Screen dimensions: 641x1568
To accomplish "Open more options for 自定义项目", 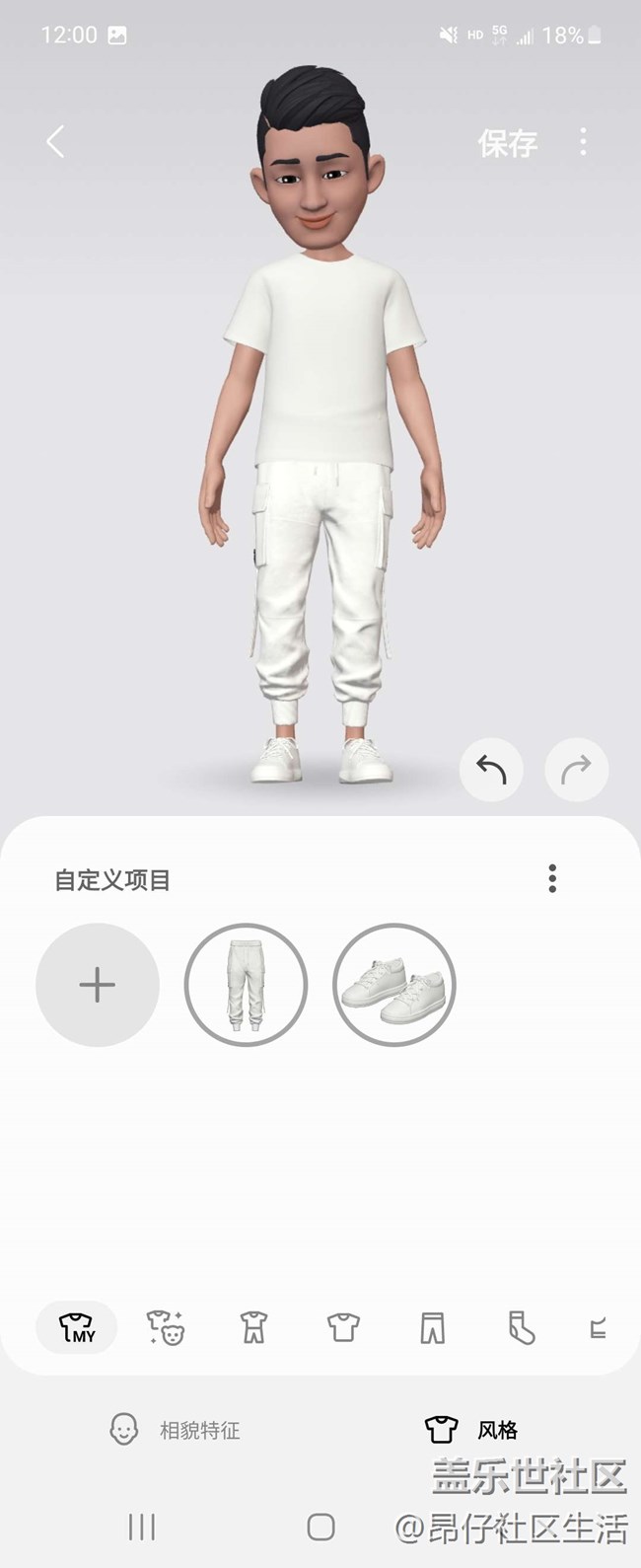I will pos(552,878).
